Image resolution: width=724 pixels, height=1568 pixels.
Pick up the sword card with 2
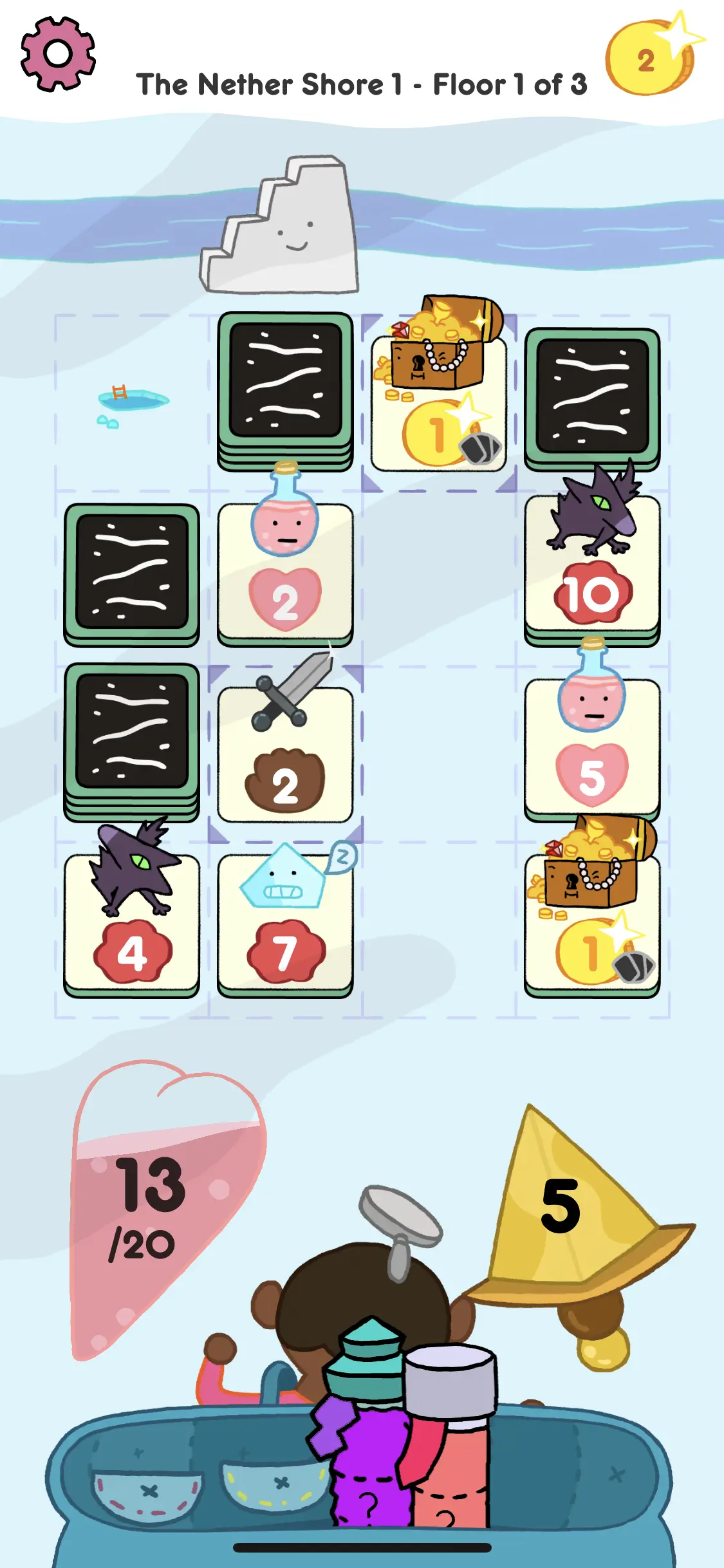[285, 752]
